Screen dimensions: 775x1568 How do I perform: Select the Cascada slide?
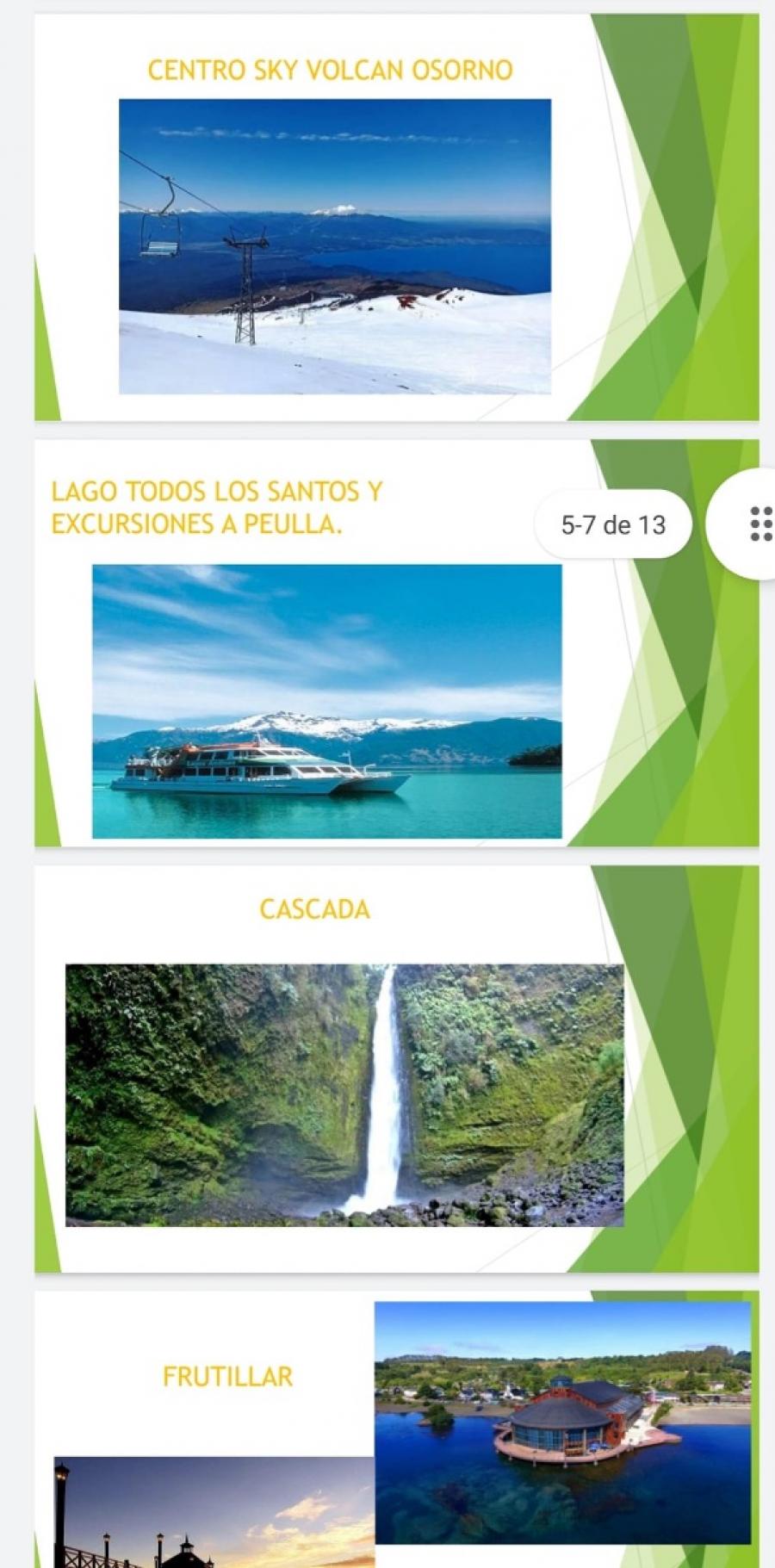(x=397, y=1069)
